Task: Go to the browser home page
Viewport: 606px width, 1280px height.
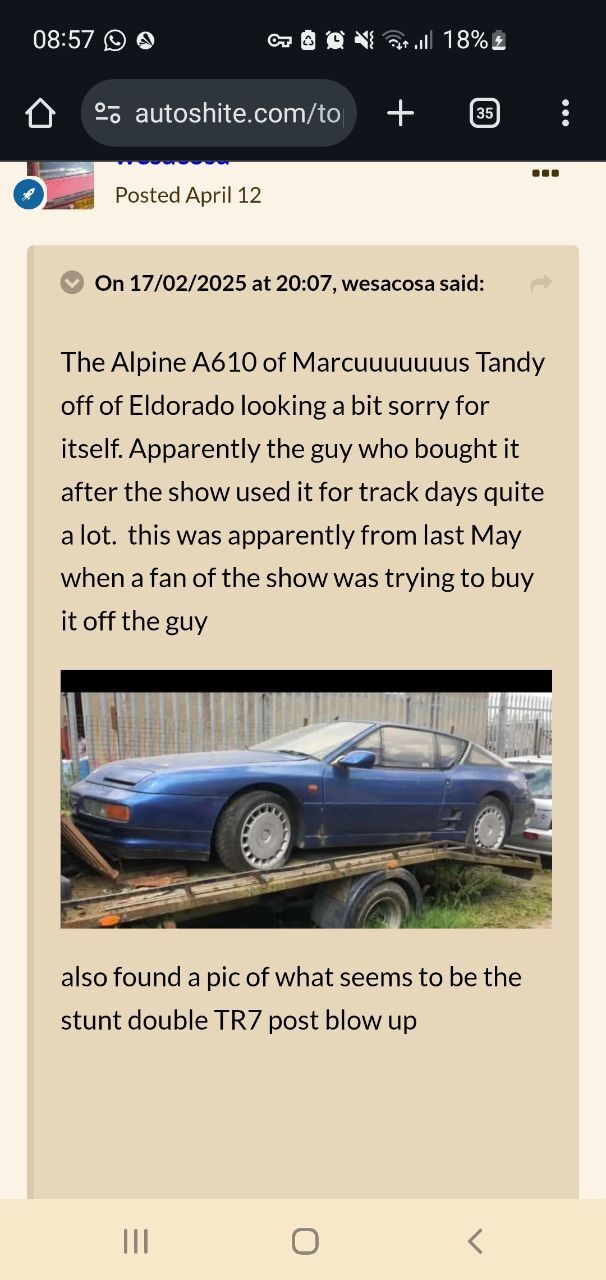Action: tap(40, 113)
